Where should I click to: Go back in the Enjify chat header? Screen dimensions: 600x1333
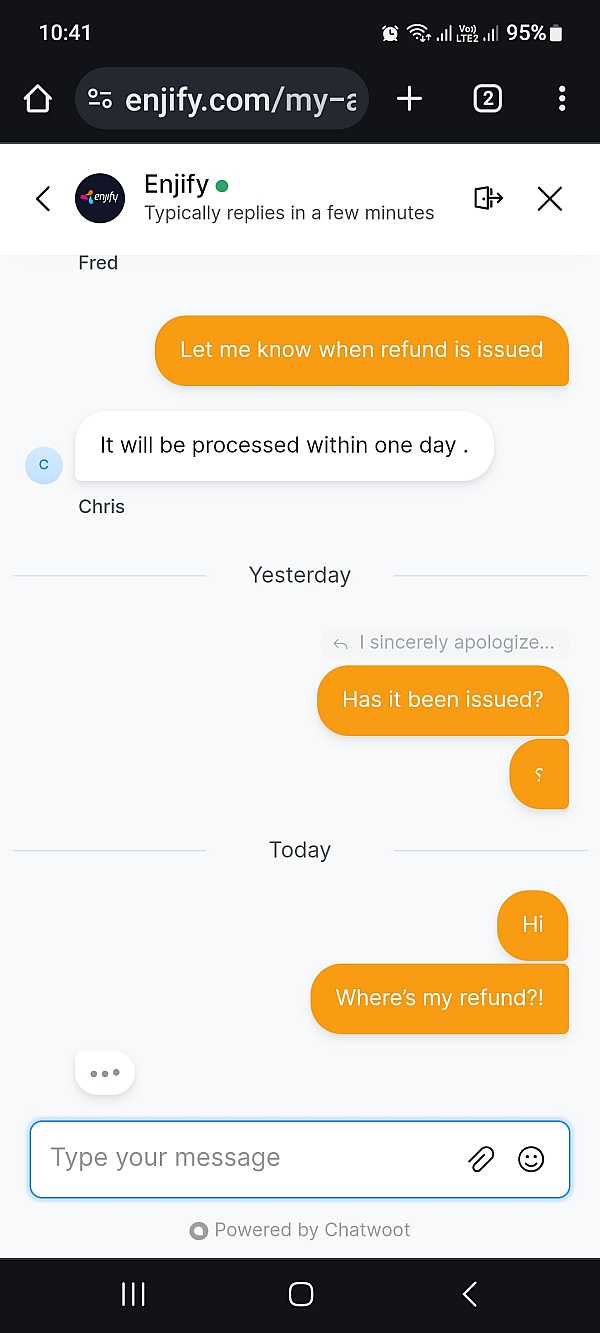click(x=43, y=199)
